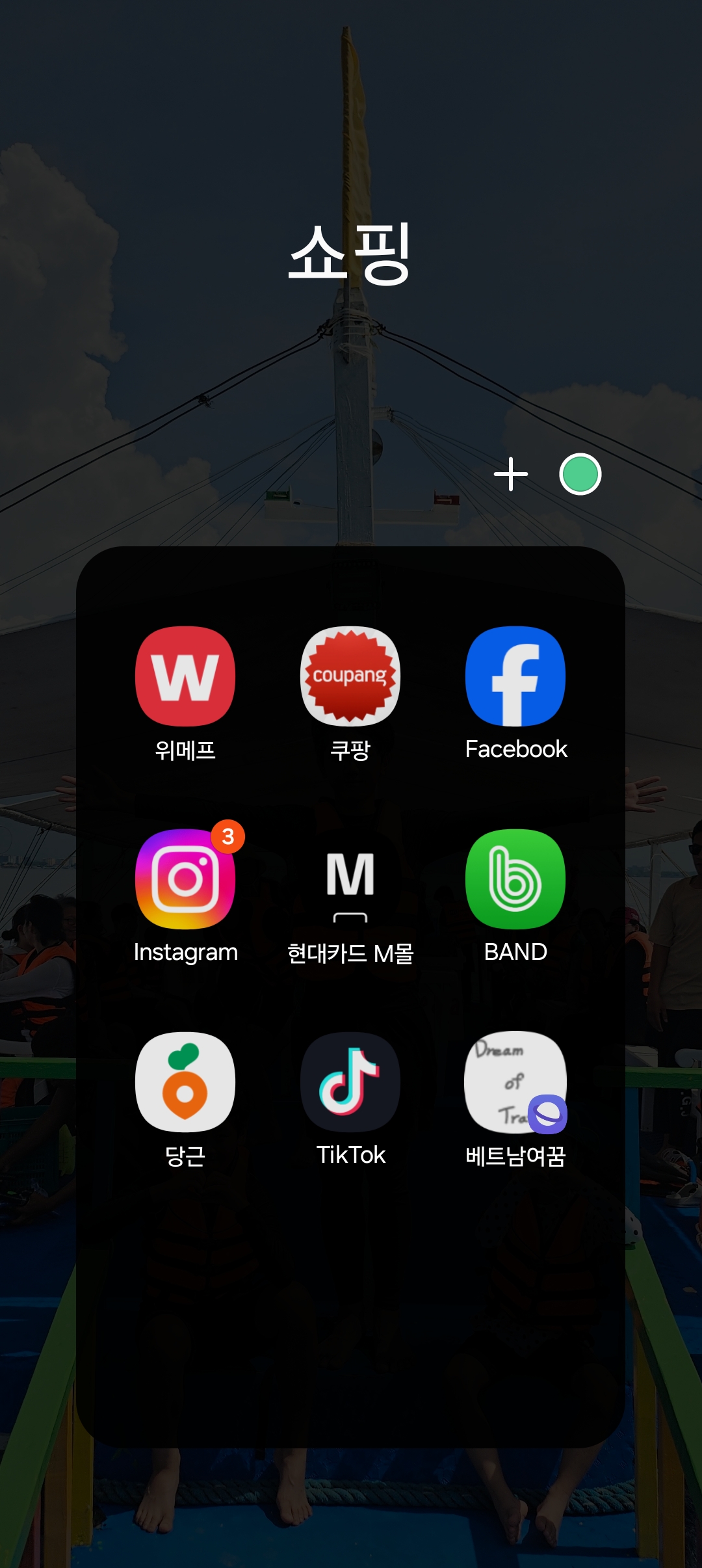Open the green folder color picker
702x1568 pixels.
580,474
